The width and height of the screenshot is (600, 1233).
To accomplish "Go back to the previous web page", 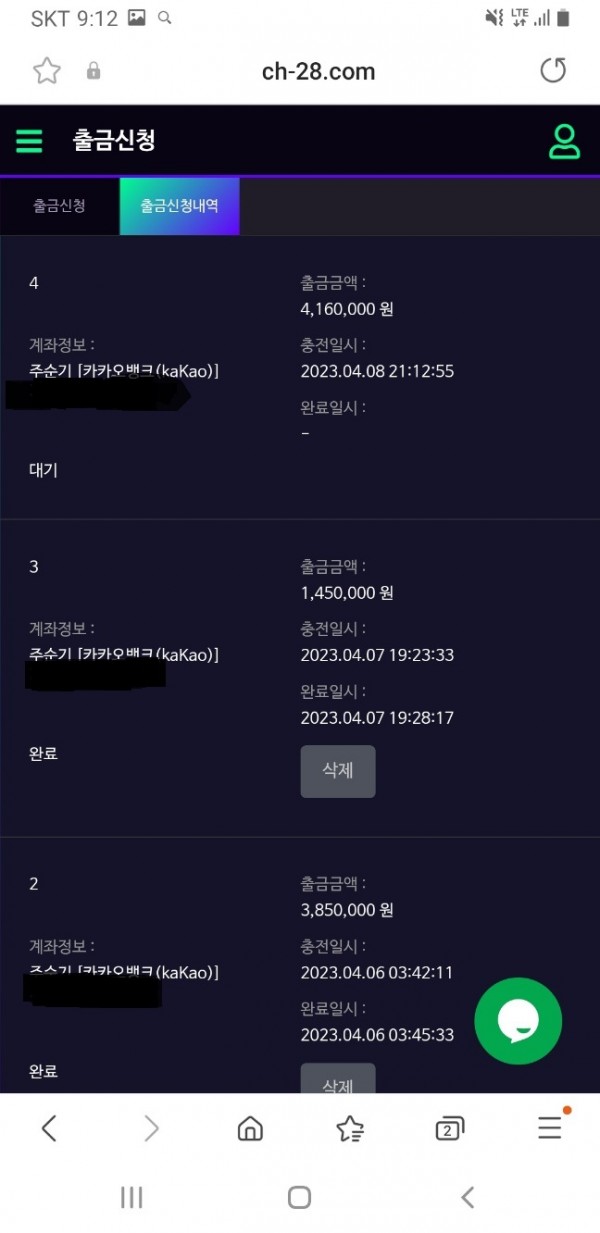I will point(49,1129).
